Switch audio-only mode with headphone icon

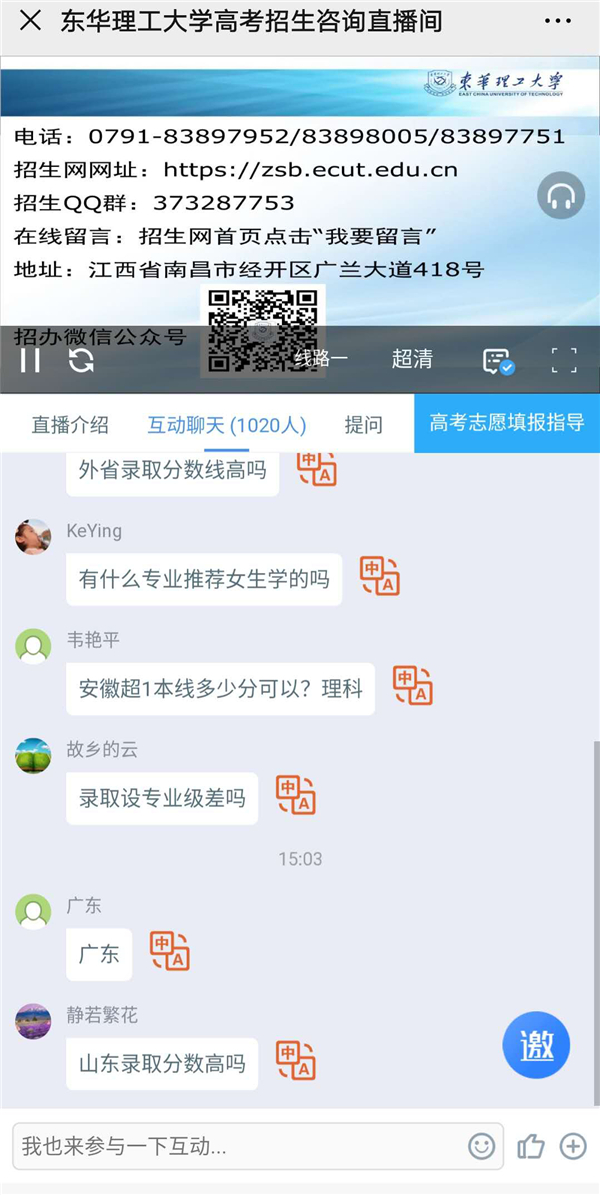tap(561, 196)
